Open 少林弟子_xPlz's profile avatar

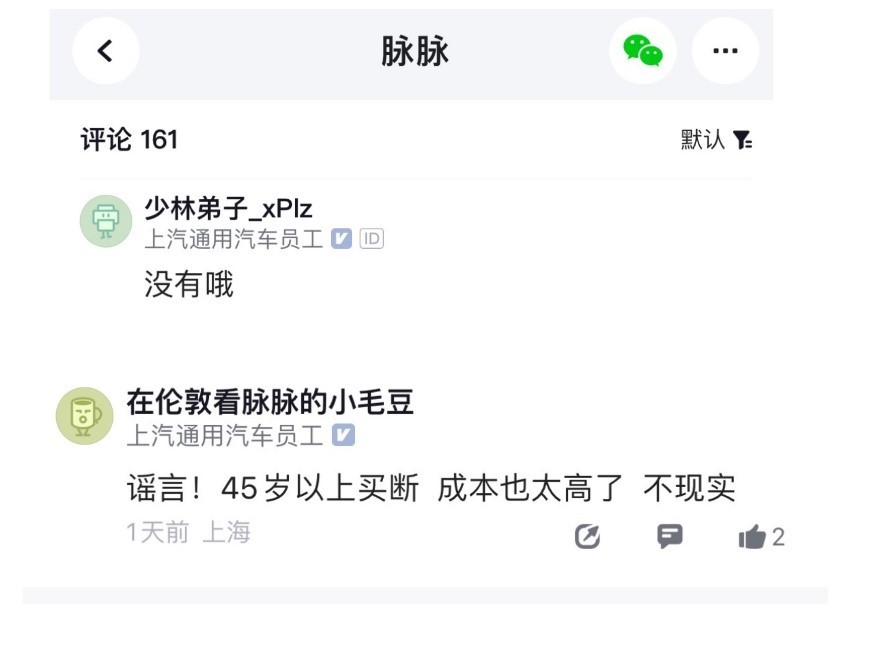click(x=106, y=221)
